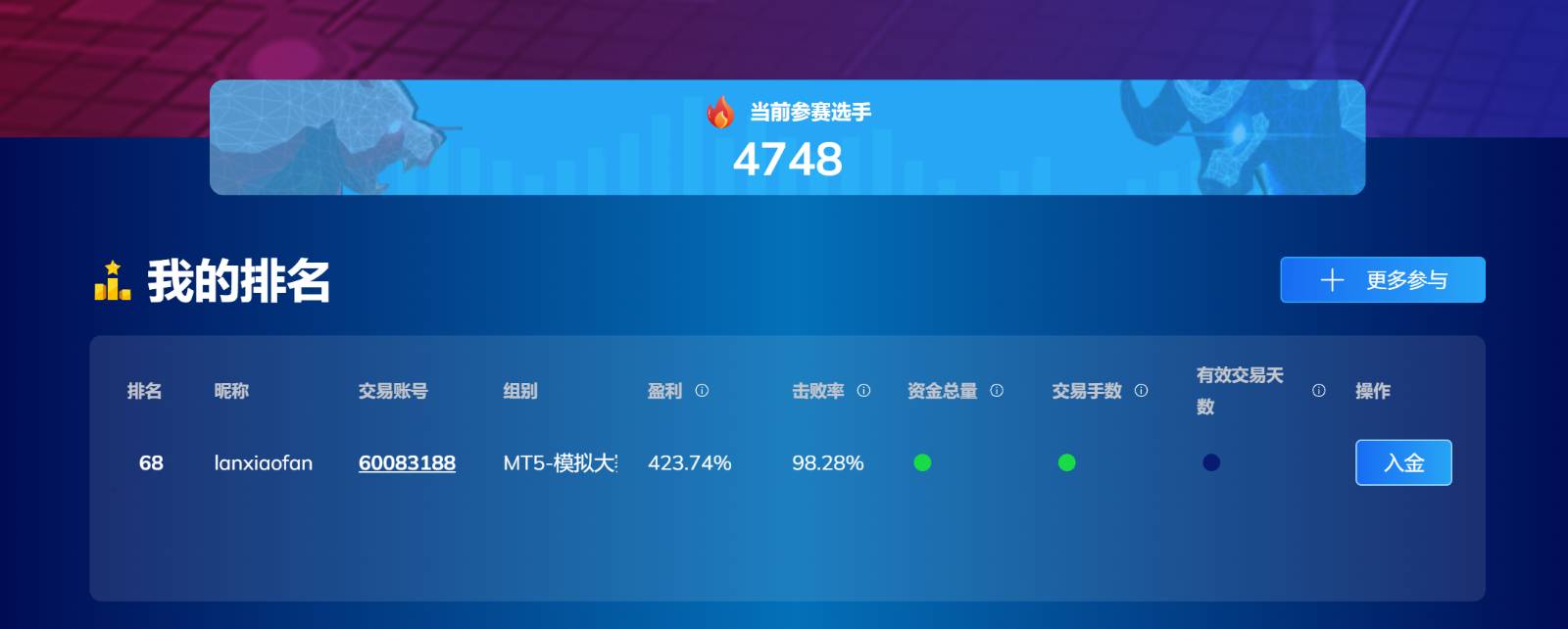Viewport: 1568px width, 629px height.
Task: Show info for the 击败率 column
Action: pos(863,390)
